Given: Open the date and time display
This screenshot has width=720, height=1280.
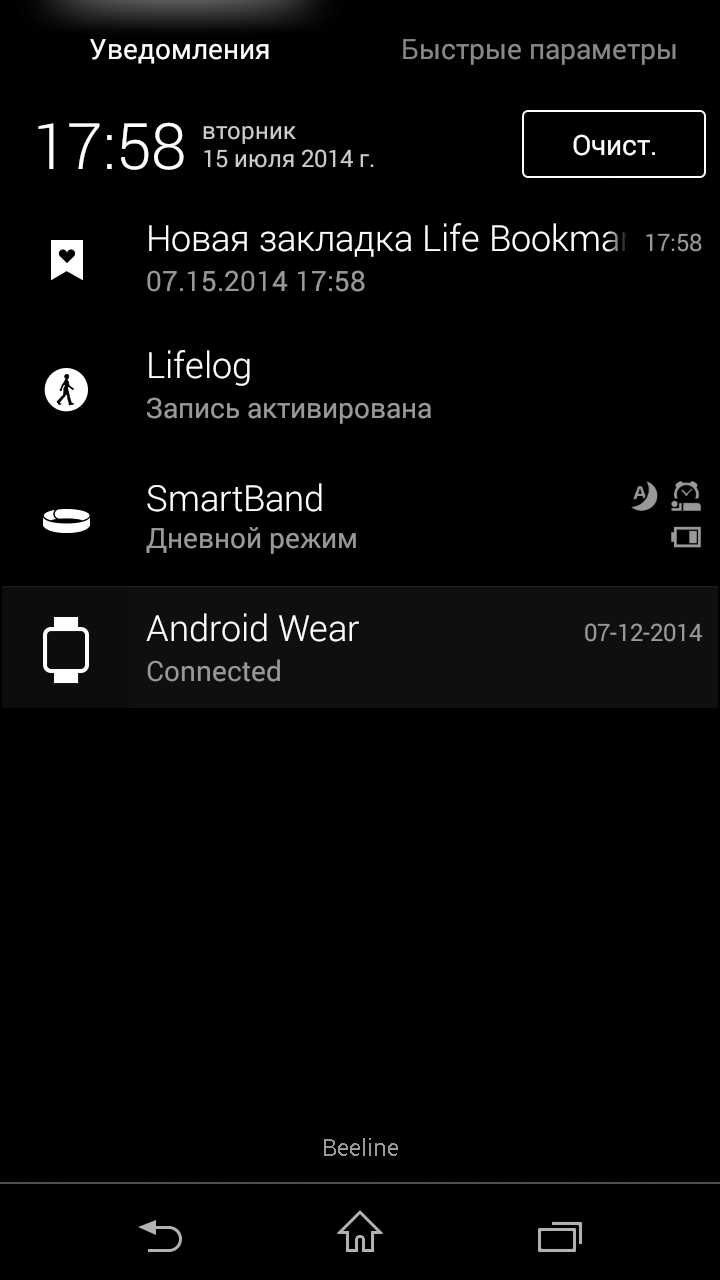Looking at the screenshot, I should [205, 146].
